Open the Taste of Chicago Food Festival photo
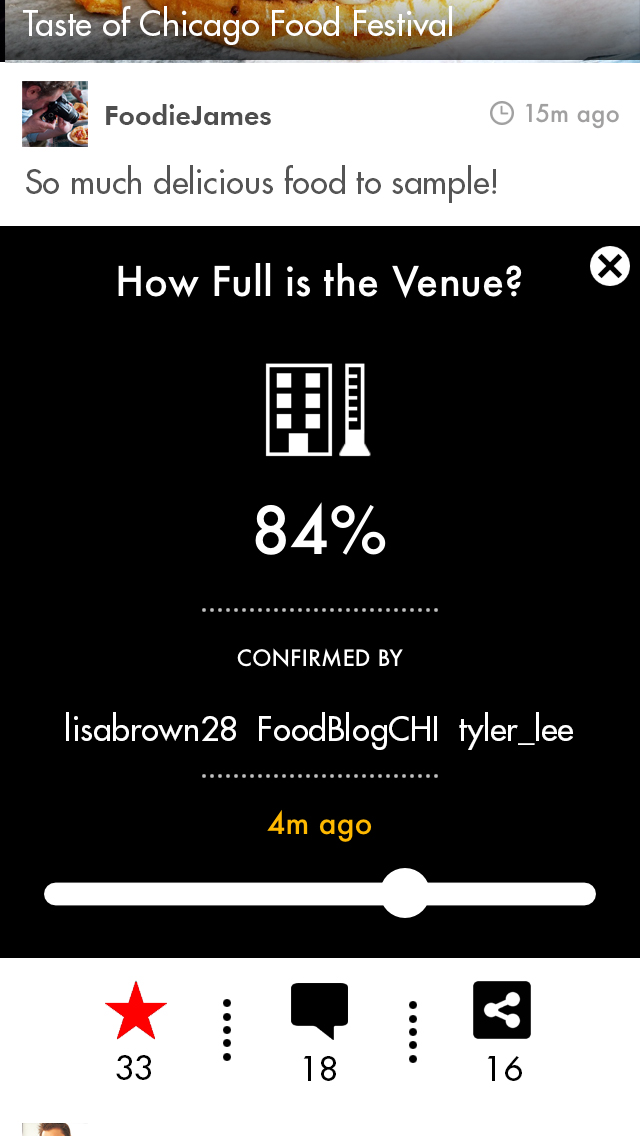Screen dimensions: 640x1136 [320, 28]
